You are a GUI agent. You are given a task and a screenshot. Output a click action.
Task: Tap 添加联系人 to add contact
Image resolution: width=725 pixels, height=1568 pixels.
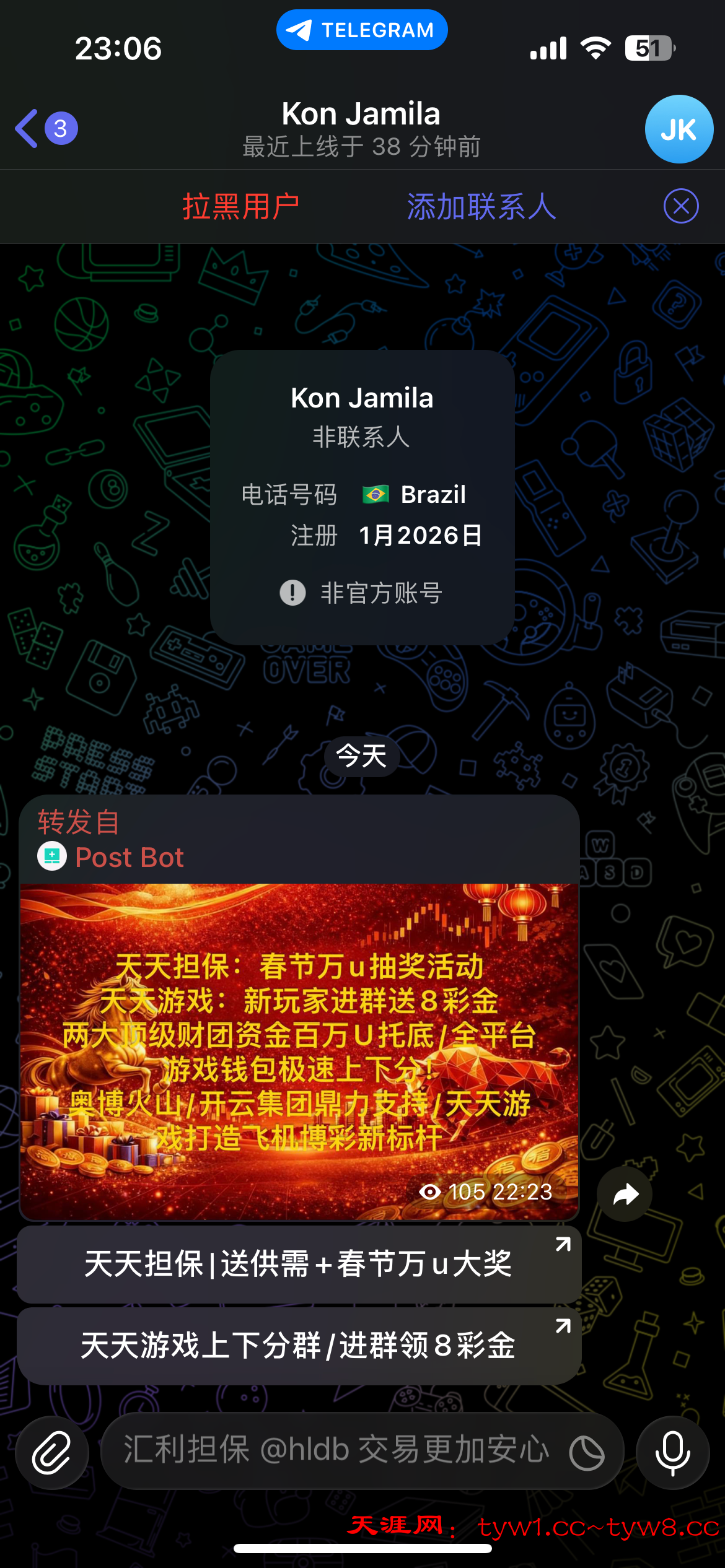pyautogui.click(x=481, y=206)
